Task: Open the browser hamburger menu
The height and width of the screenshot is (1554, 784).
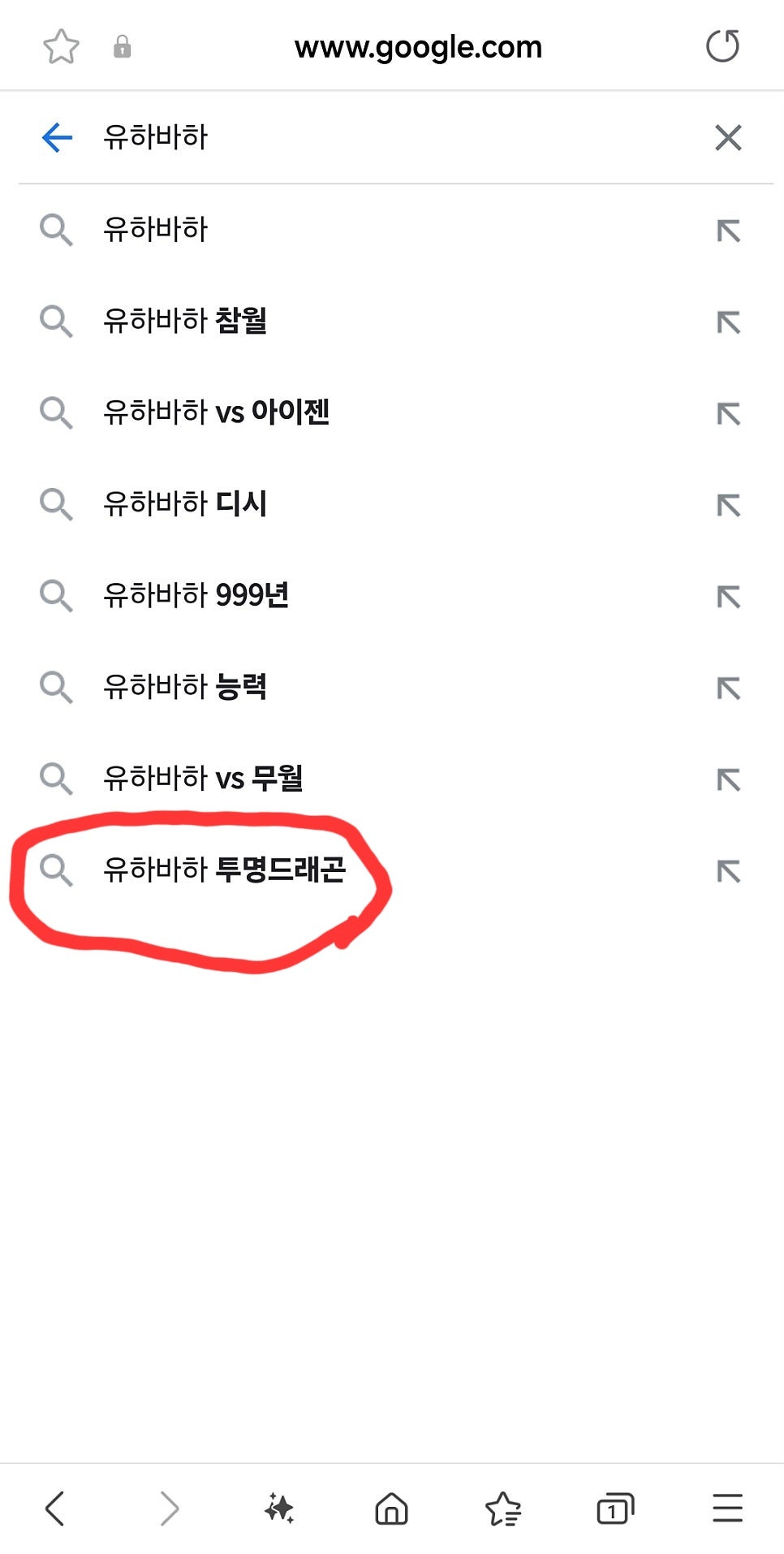Action: tap(728, 1509)
